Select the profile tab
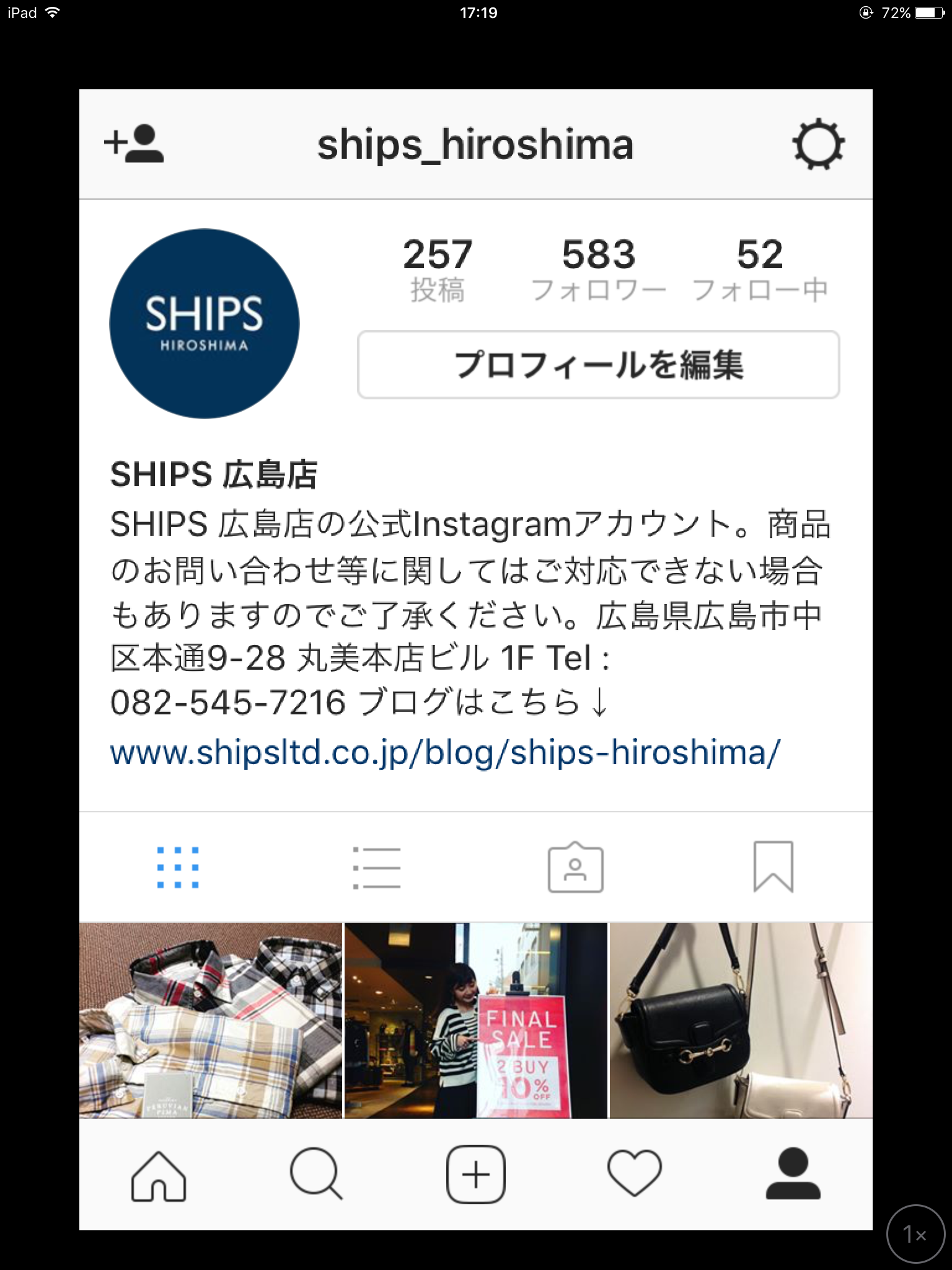The height and width of the screenshot is (1270, 952). tap(793, 1175)
